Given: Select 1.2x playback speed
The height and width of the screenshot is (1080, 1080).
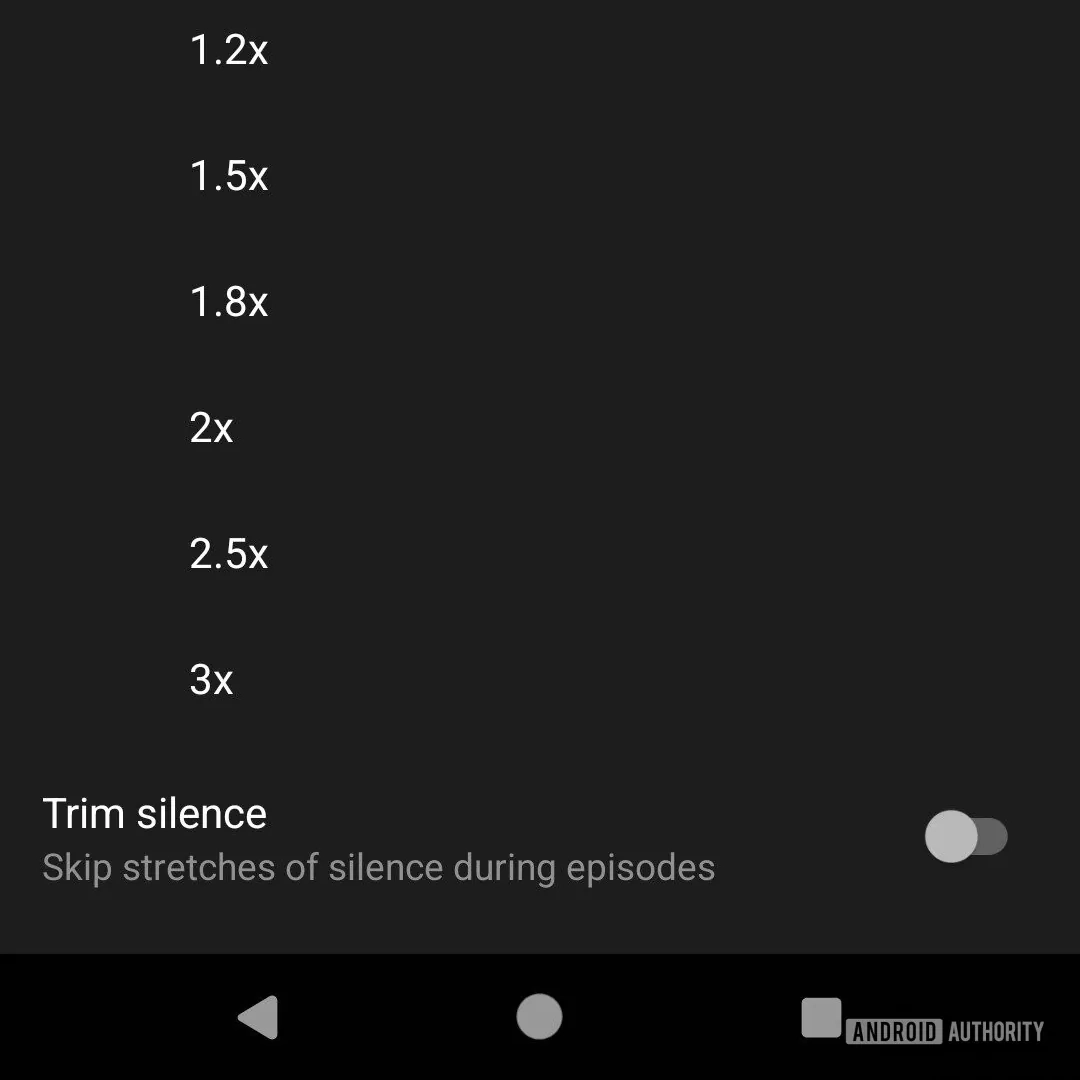Looking at the screenshot, I should point(229,50).
